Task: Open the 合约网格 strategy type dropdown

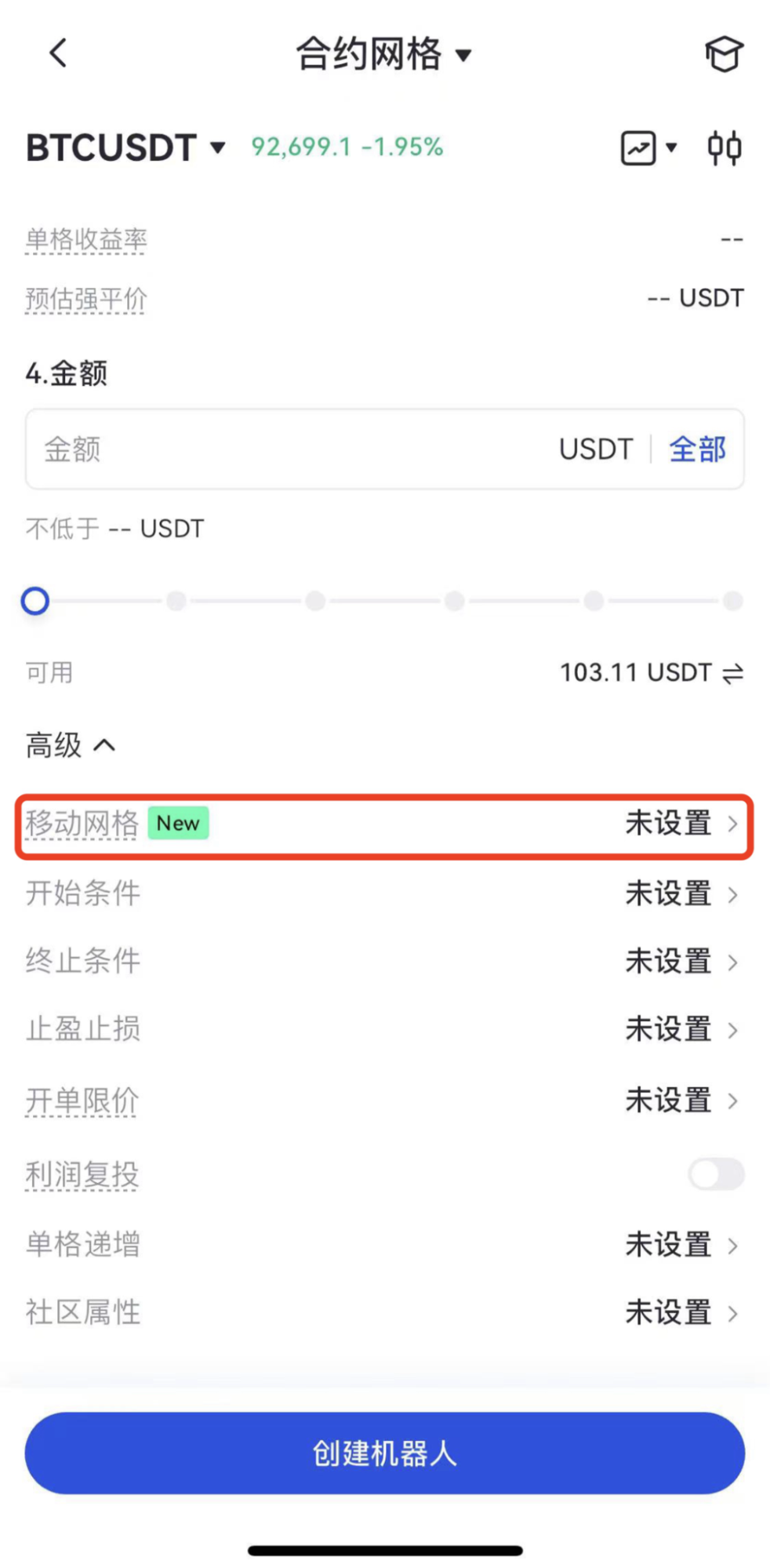Action: [x=384, y=54]
